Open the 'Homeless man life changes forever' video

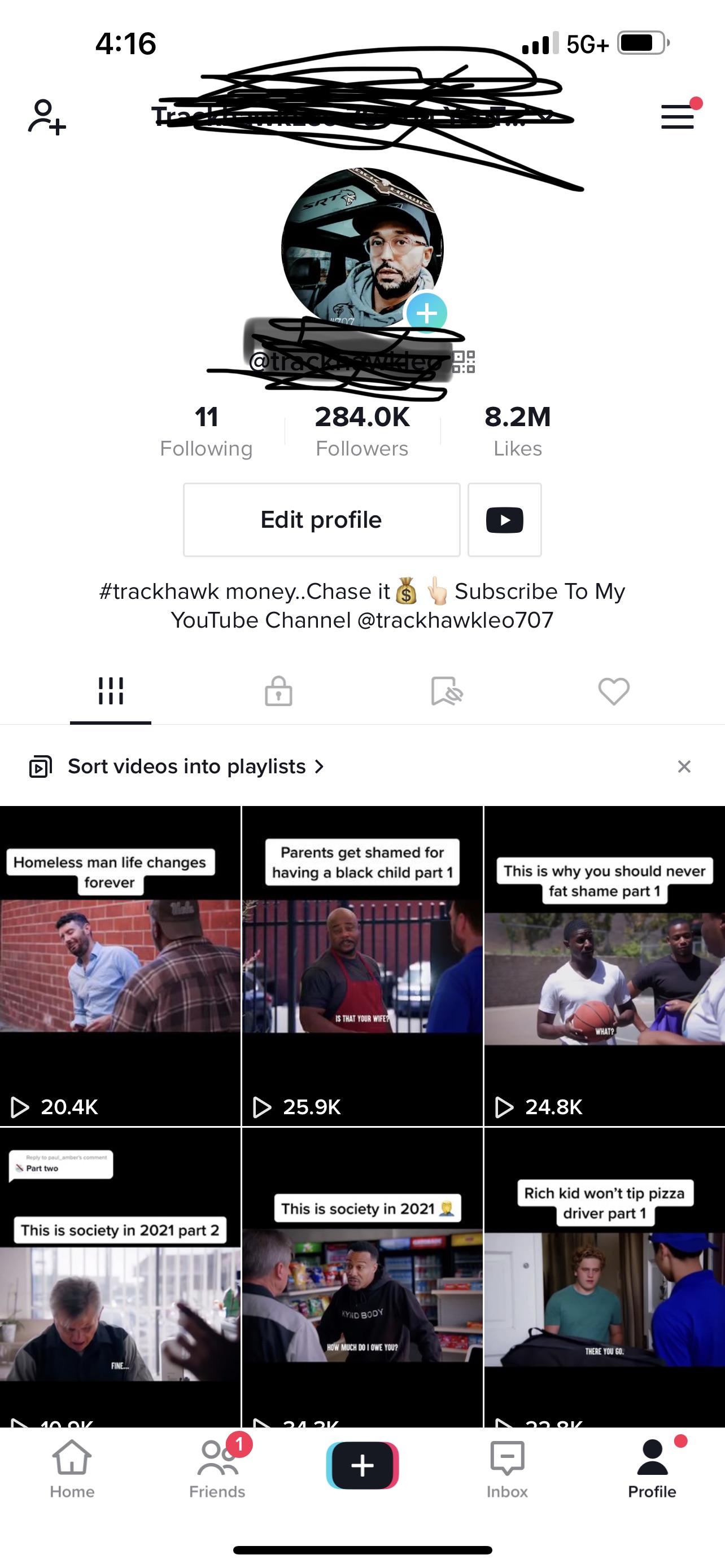(120, 966)
